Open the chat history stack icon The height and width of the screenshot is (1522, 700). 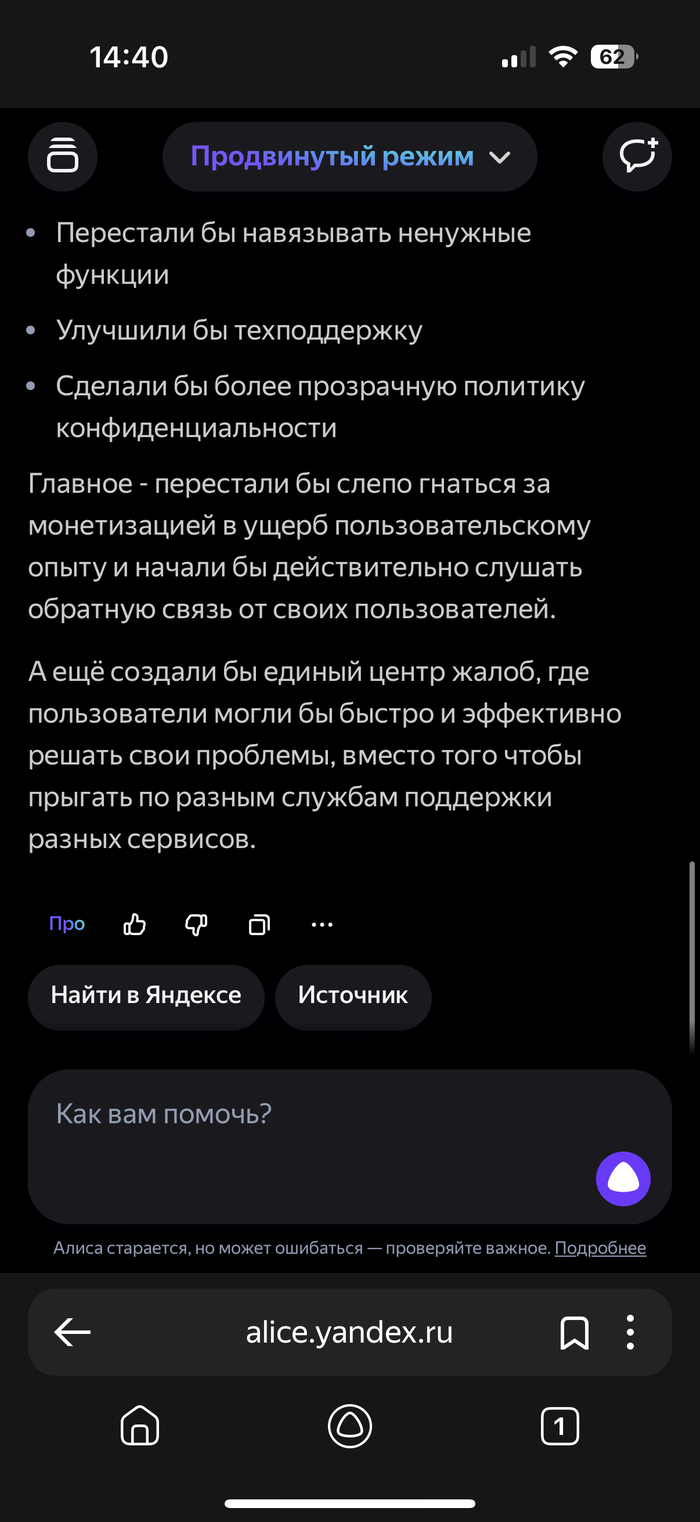tap(62, 157)
